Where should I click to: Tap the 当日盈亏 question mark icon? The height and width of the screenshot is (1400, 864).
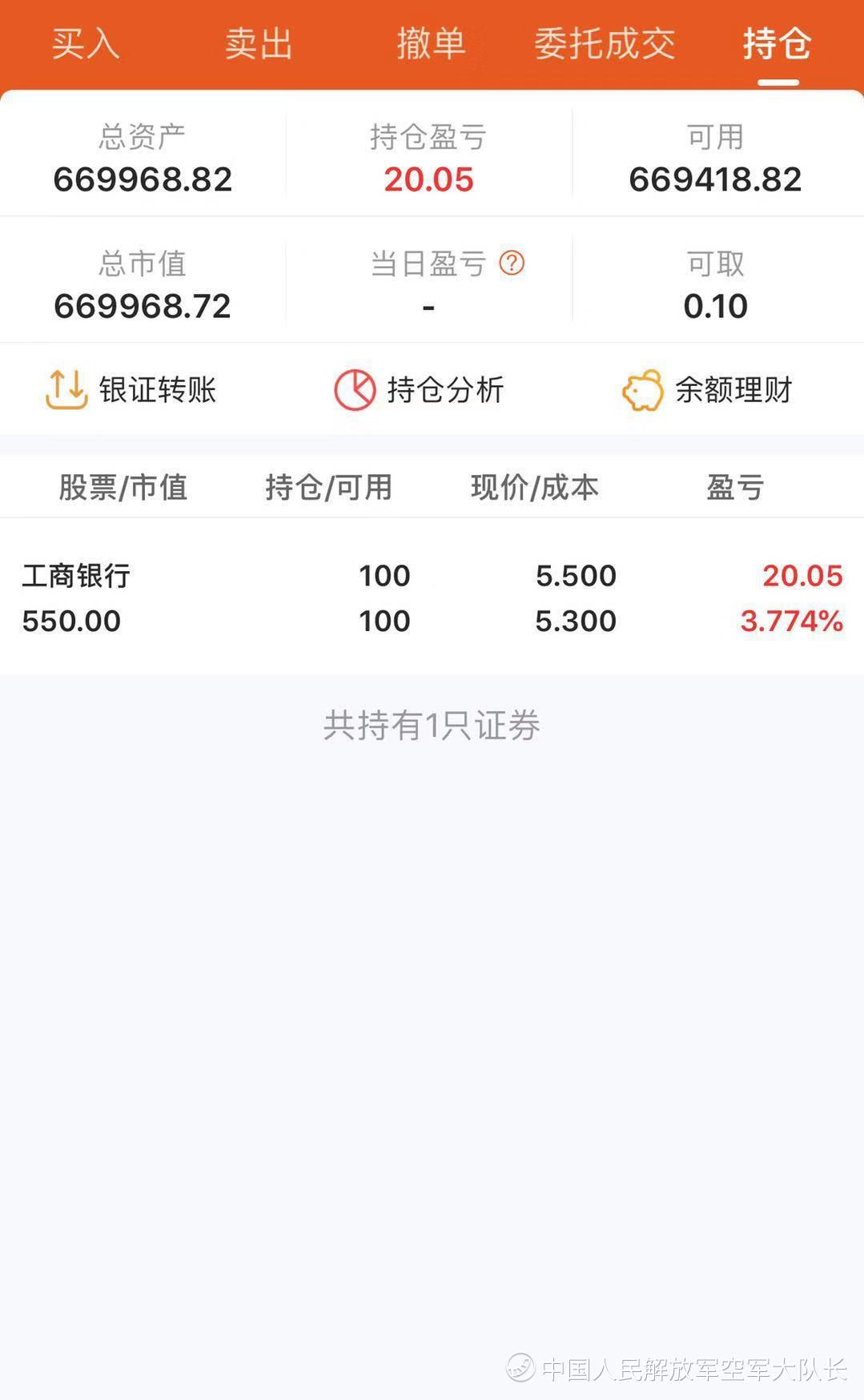(512, 263)
